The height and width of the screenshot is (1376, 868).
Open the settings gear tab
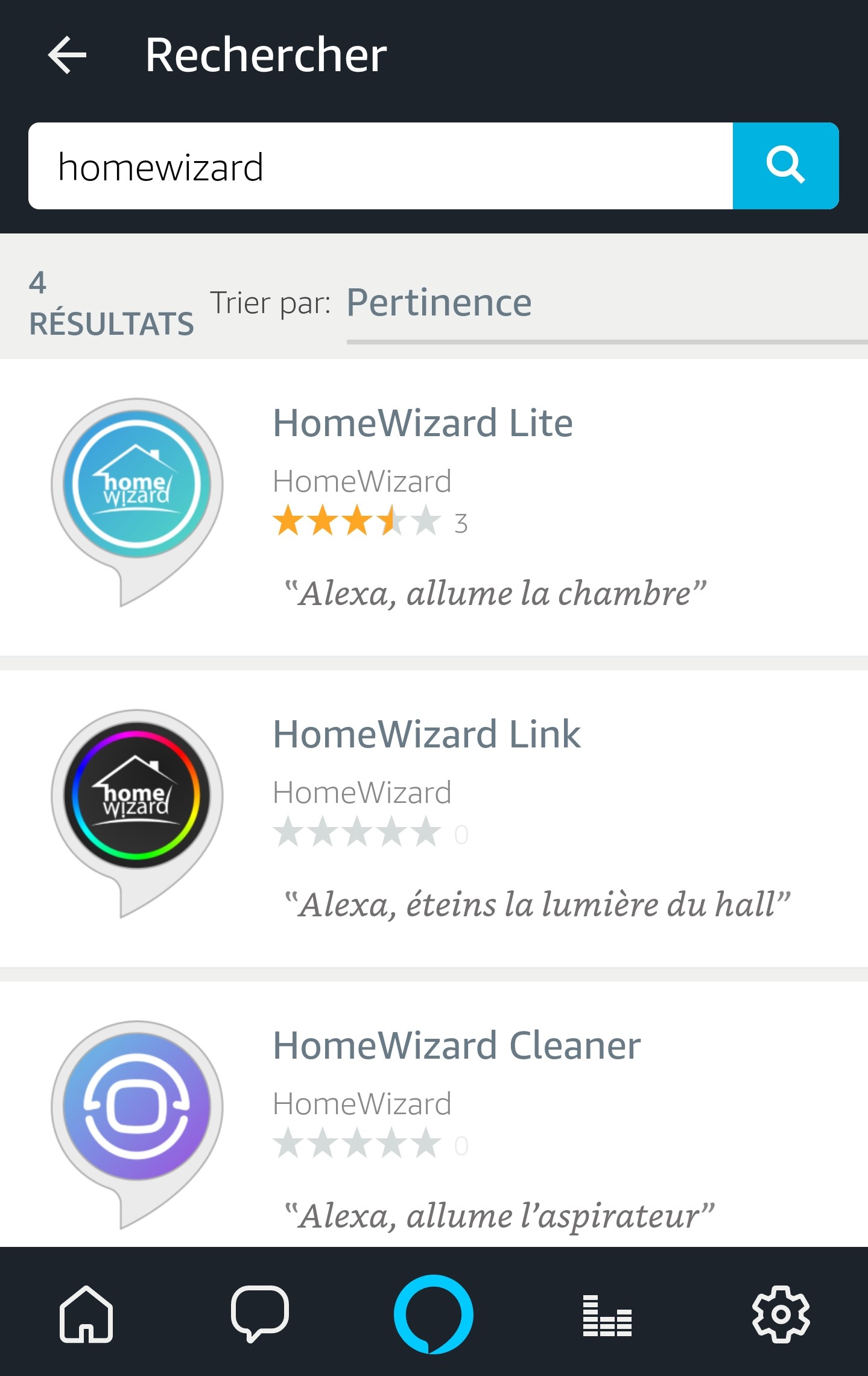(x=781, y=1313)
